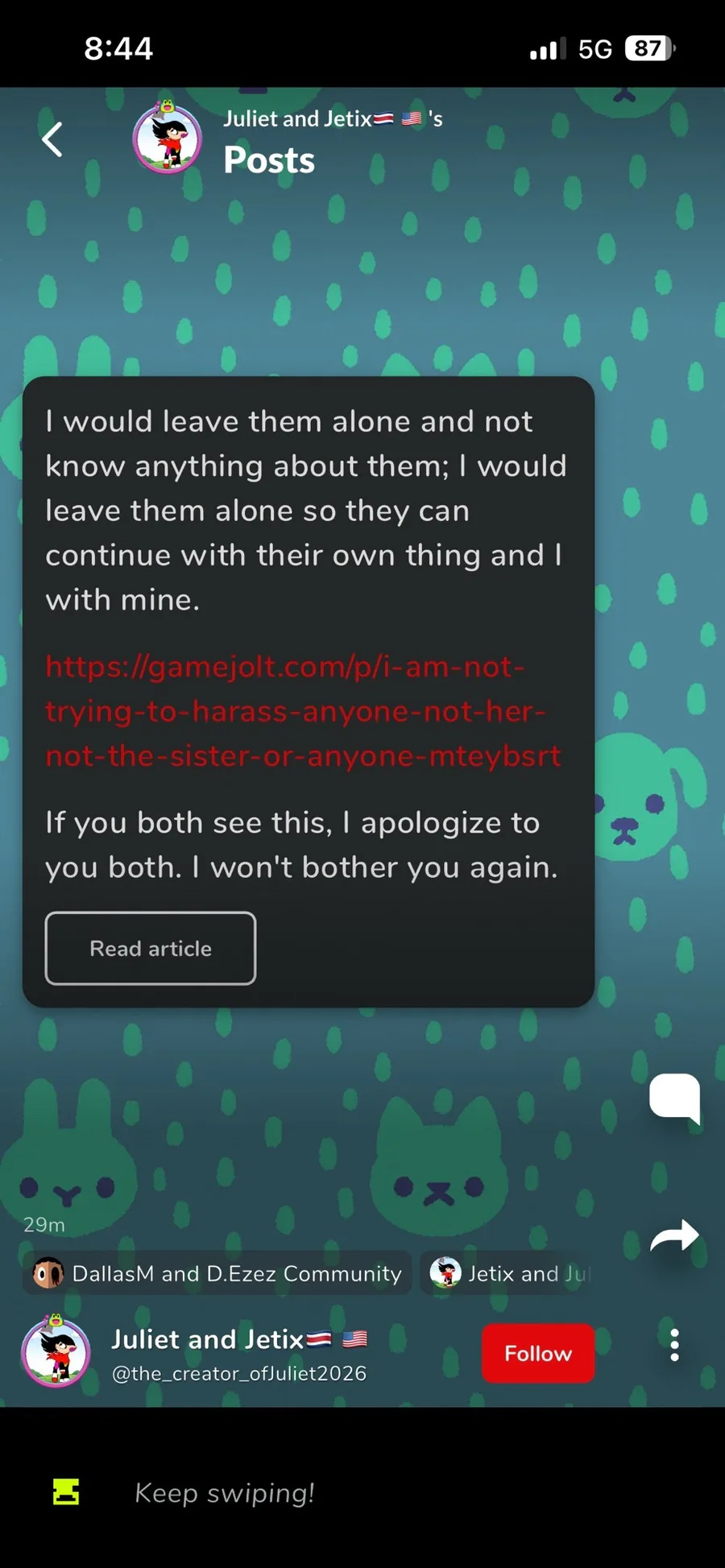Open the gamejolt.com article link
The width and height of the screenshot is (725, 1568).
[303, 711]
